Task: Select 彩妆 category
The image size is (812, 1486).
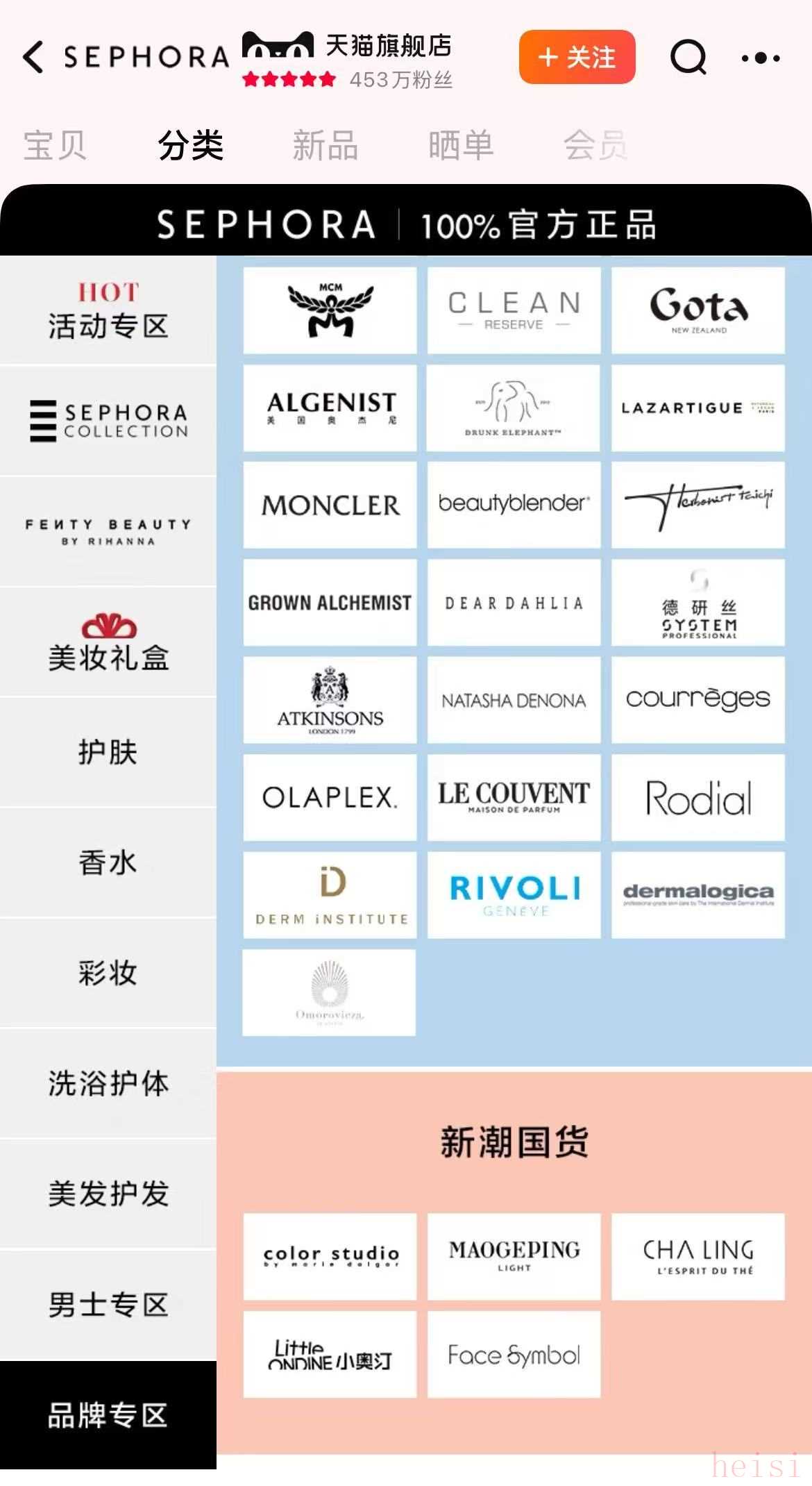Action: coord(108,974)
